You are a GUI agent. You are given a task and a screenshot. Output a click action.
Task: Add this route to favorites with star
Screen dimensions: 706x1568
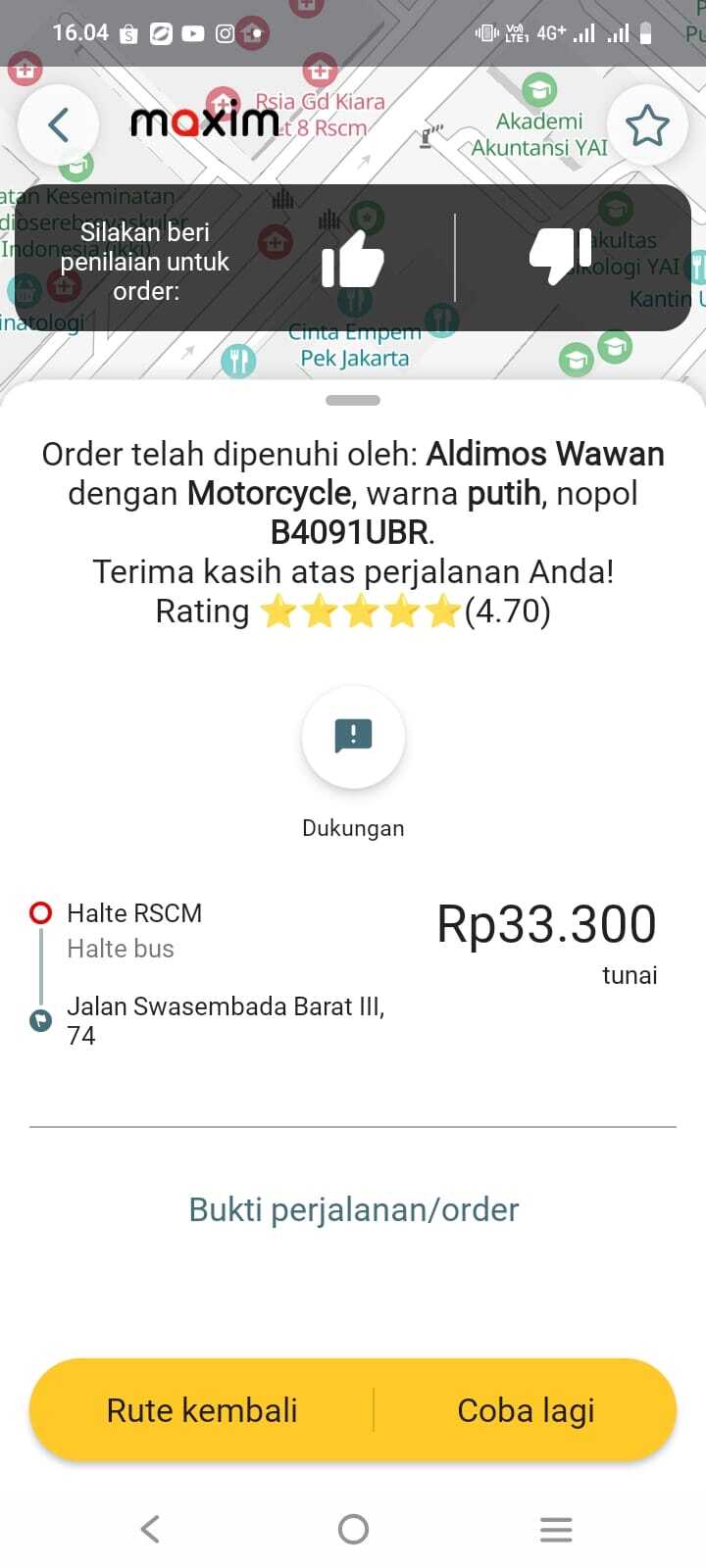point(647,125)
